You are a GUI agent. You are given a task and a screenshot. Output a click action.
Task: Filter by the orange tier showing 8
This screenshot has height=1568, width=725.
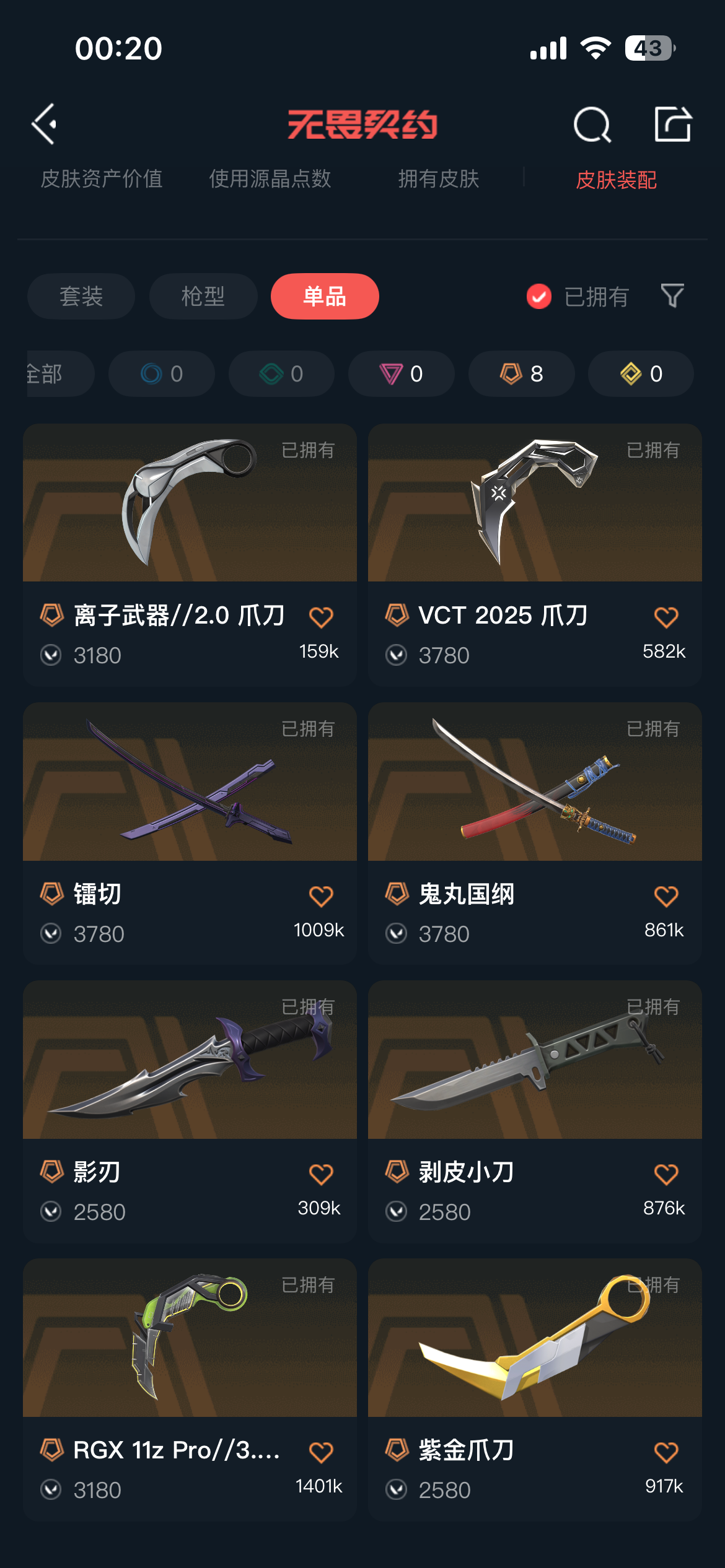coord(521,373)
